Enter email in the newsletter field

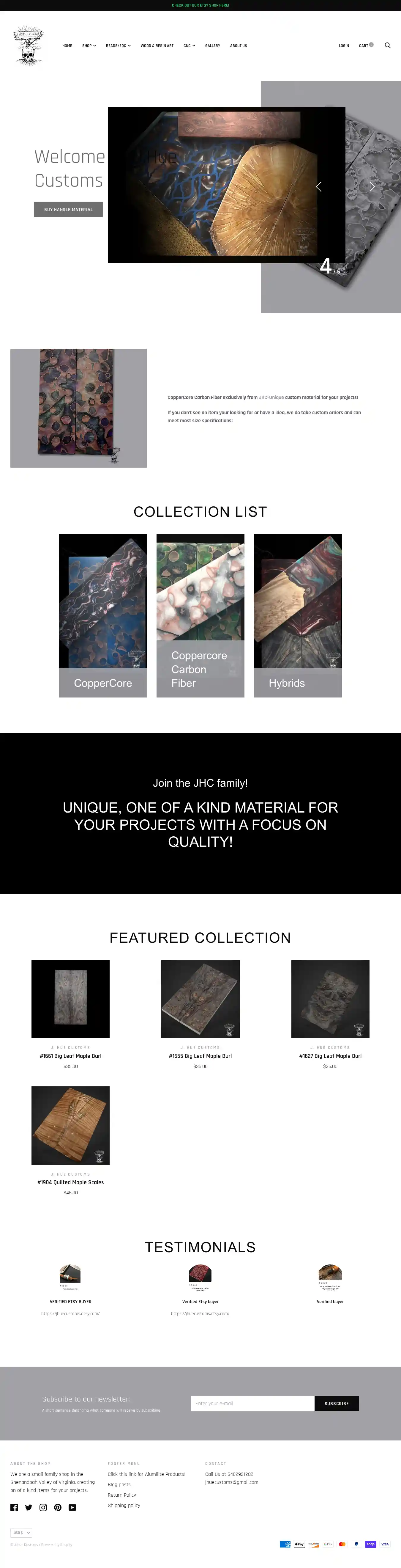tap(252, 1403)
